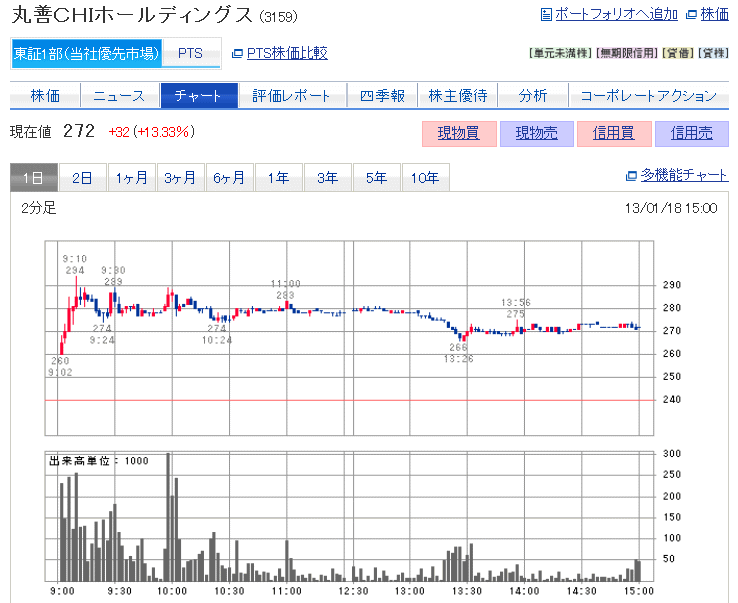The width and height of the screenshot is (738, 603).
Task: Change chart range to 1年
Action: coord(278,178)
